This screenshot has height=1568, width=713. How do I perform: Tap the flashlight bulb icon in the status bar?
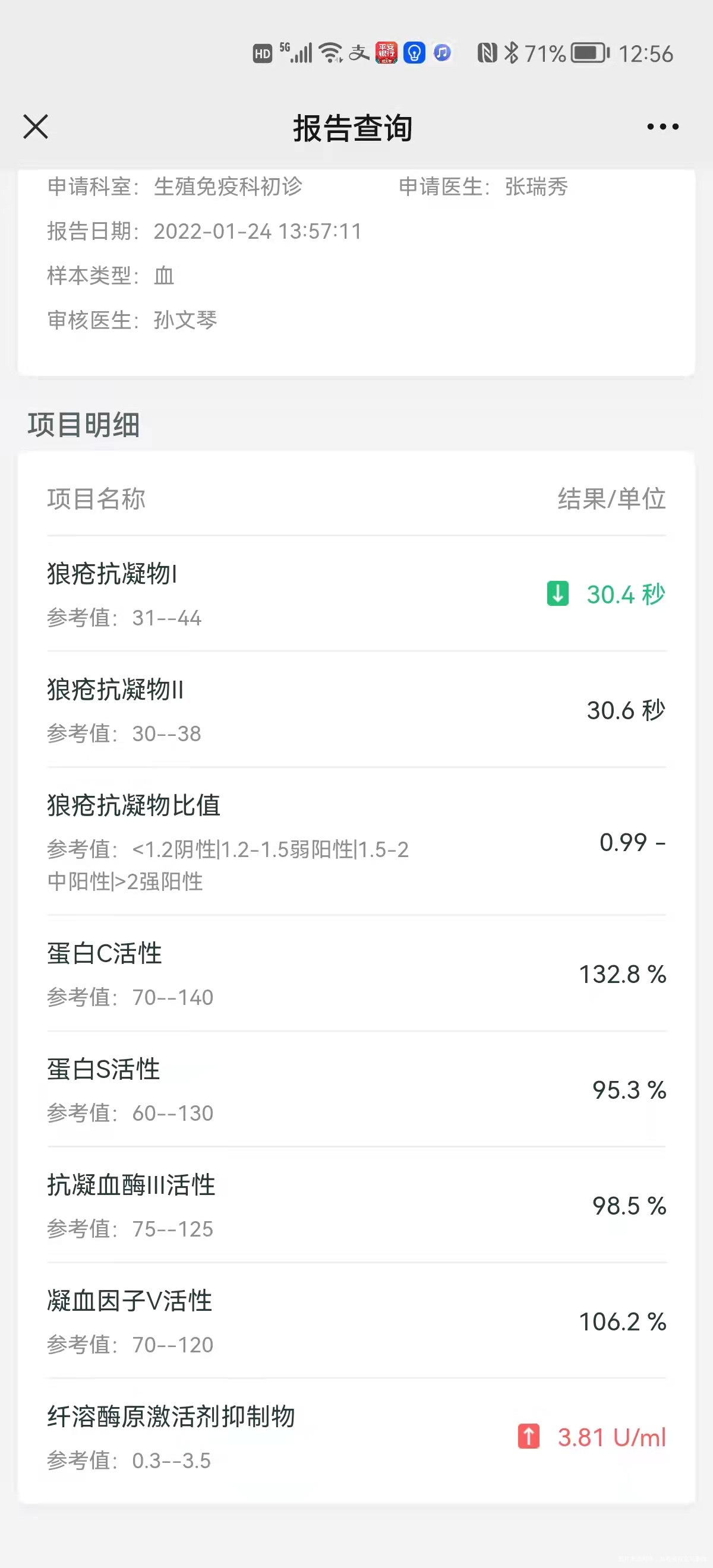point(415,53)
